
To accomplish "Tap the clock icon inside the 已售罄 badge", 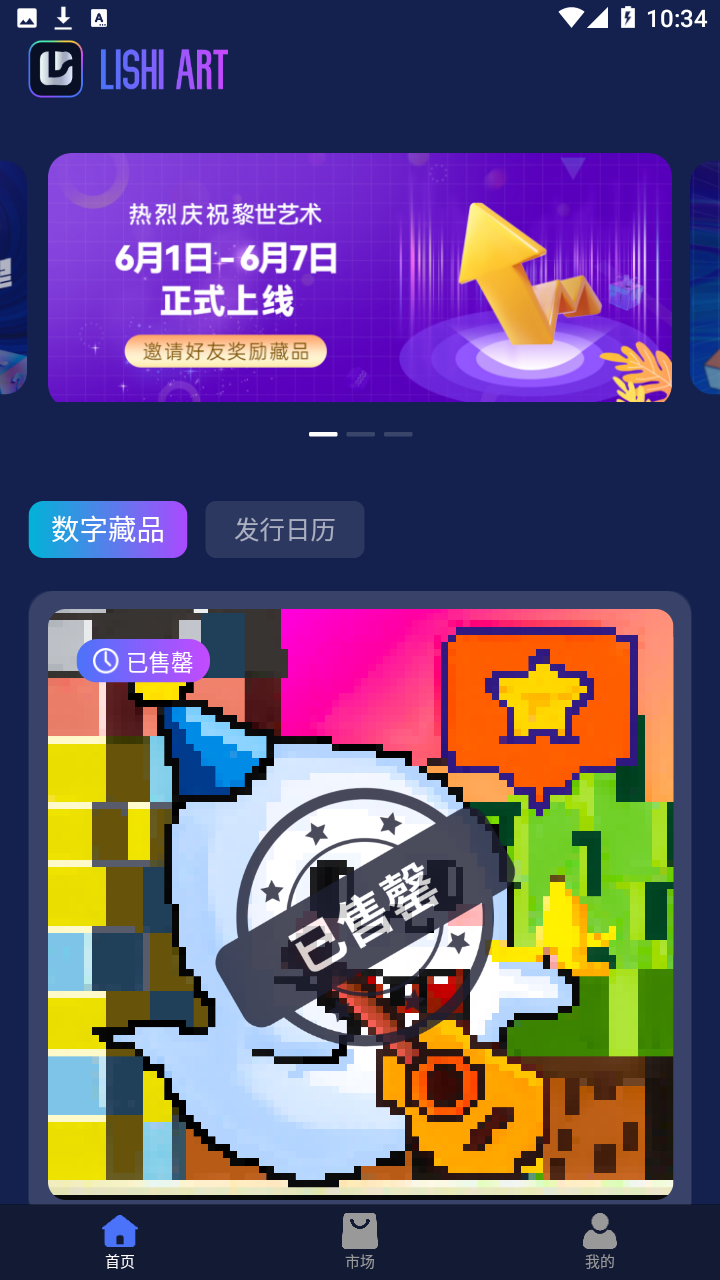I will pyautogui.click(x=105, y=660).
